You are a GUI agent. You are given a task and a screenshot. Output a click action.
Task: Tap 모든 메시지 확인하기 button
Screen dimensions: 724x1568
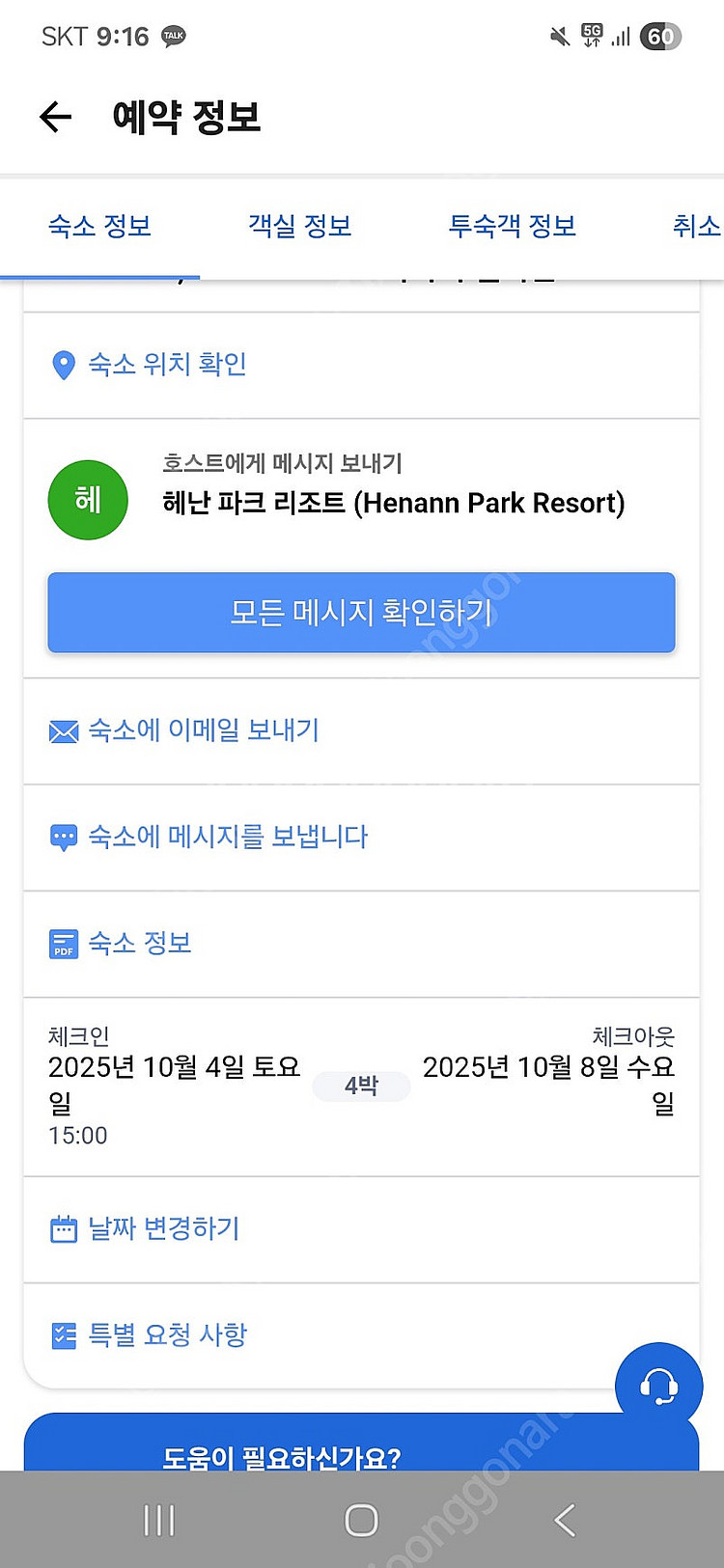coord(361,613)
